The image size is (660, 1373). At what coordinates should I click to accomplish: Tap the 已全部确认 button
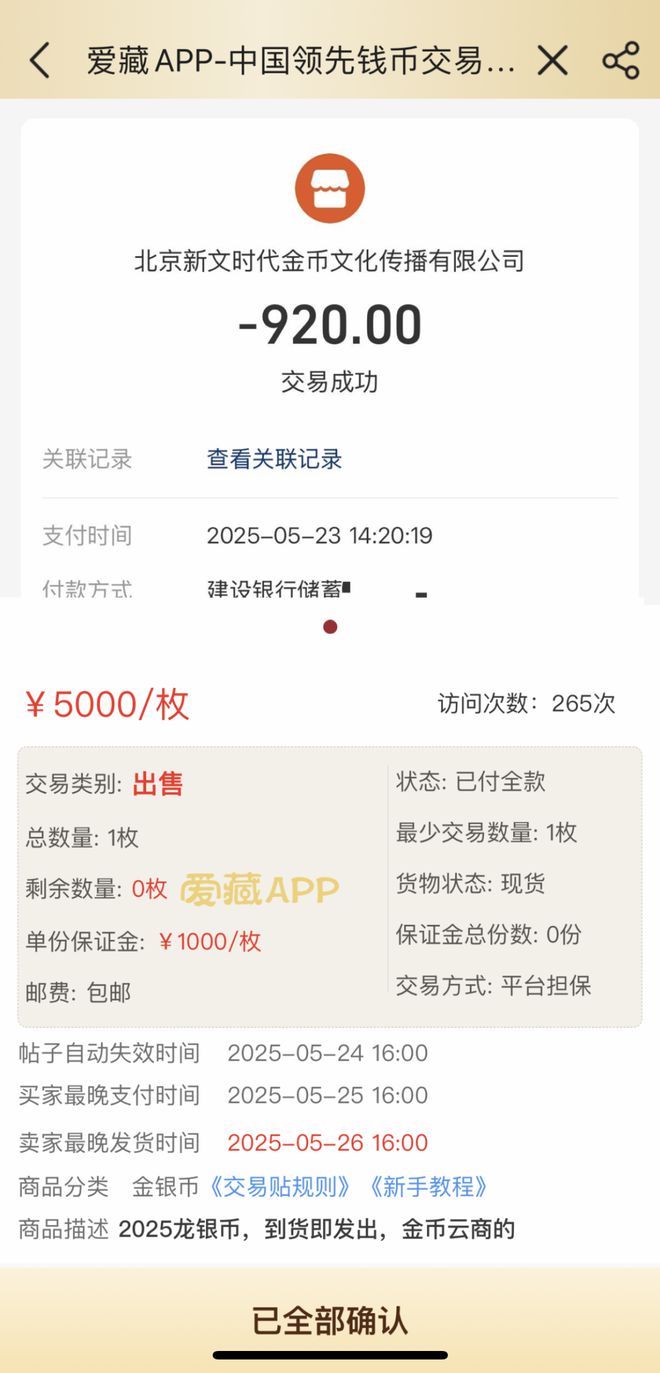coord(330,1320)
